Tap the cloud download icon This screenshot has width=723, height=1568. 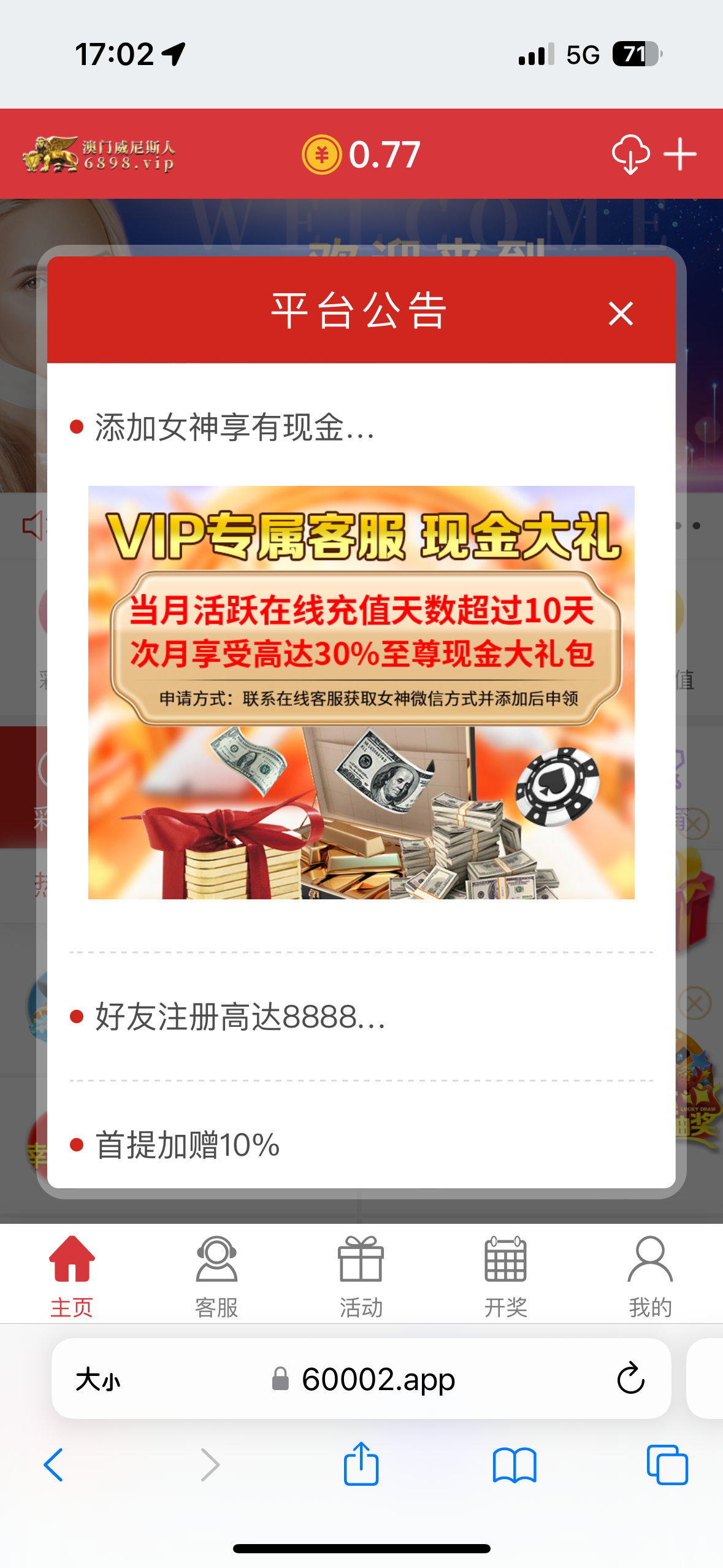(630, 154)
